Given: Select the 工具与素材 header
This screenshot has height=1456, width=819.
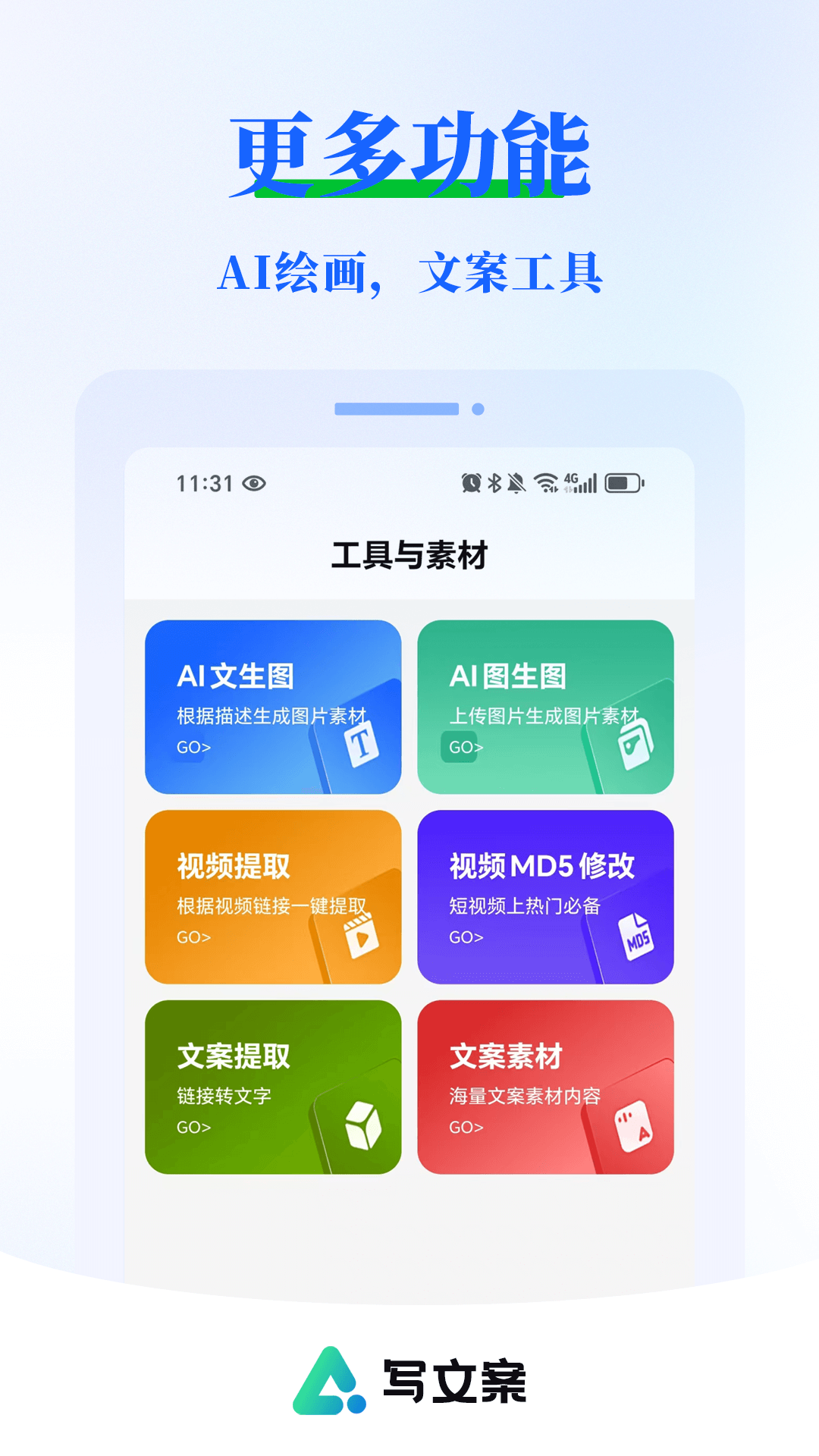Looking at the screenshot, I should (x=409, y=554).
